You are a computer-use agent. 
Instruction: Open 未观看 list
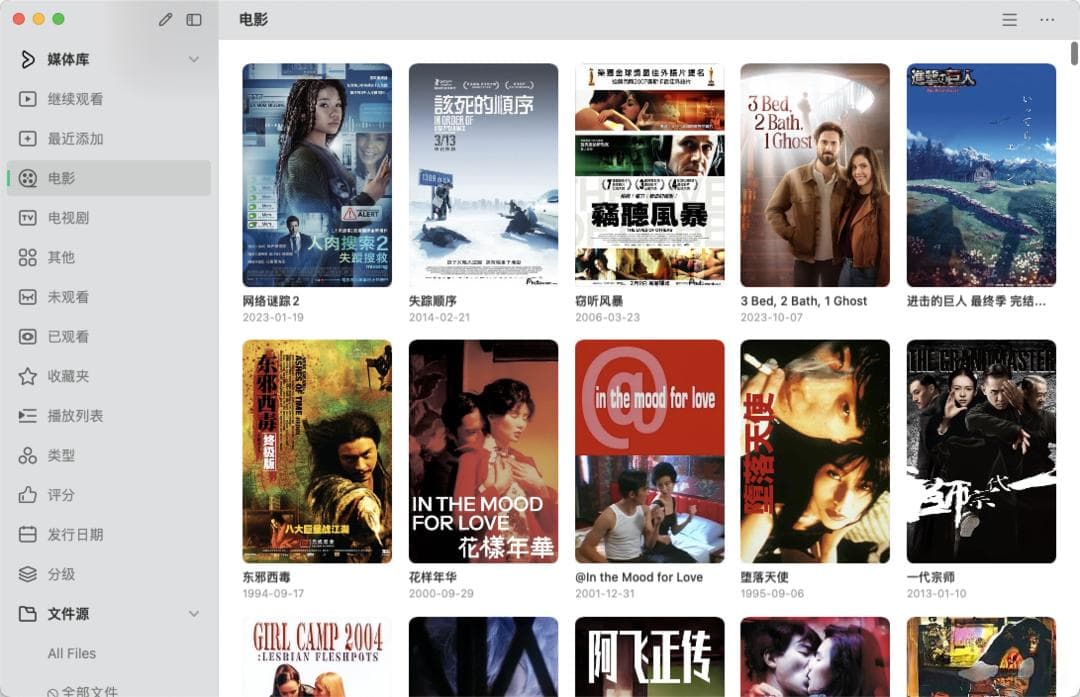click(x=68, y=297)
